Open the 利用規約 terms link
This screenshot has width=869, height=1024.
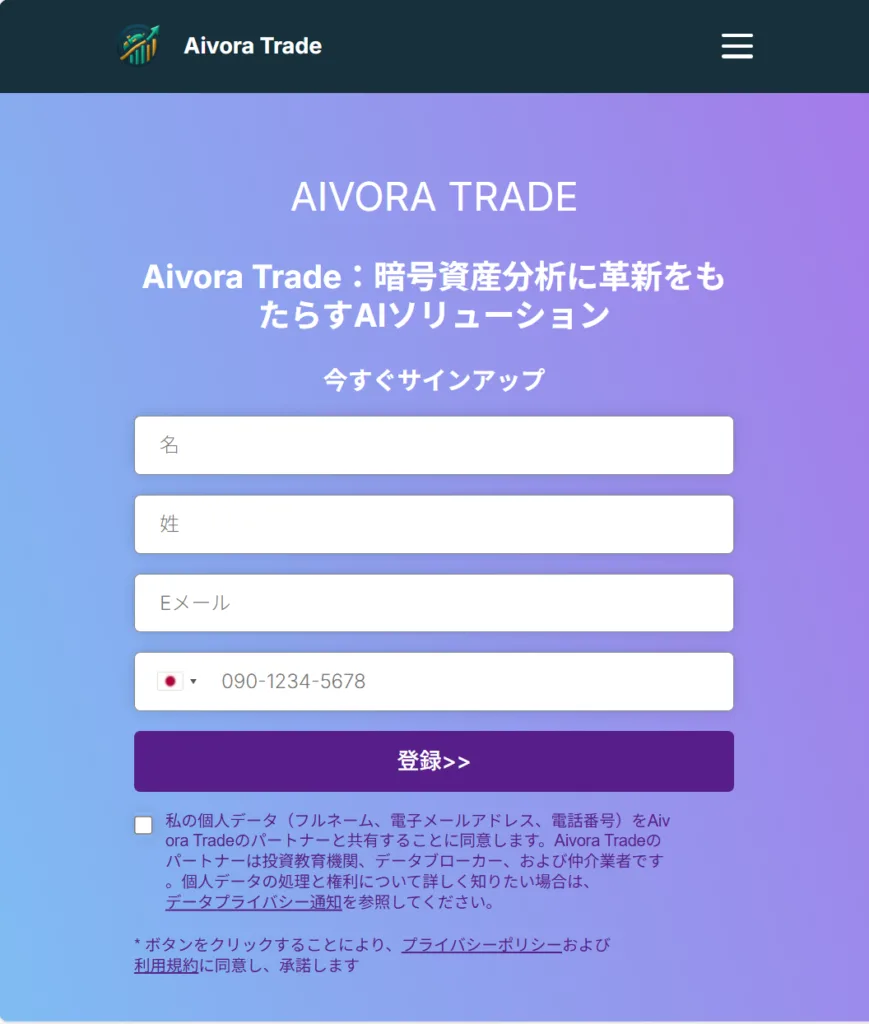(x=166, y=966)
